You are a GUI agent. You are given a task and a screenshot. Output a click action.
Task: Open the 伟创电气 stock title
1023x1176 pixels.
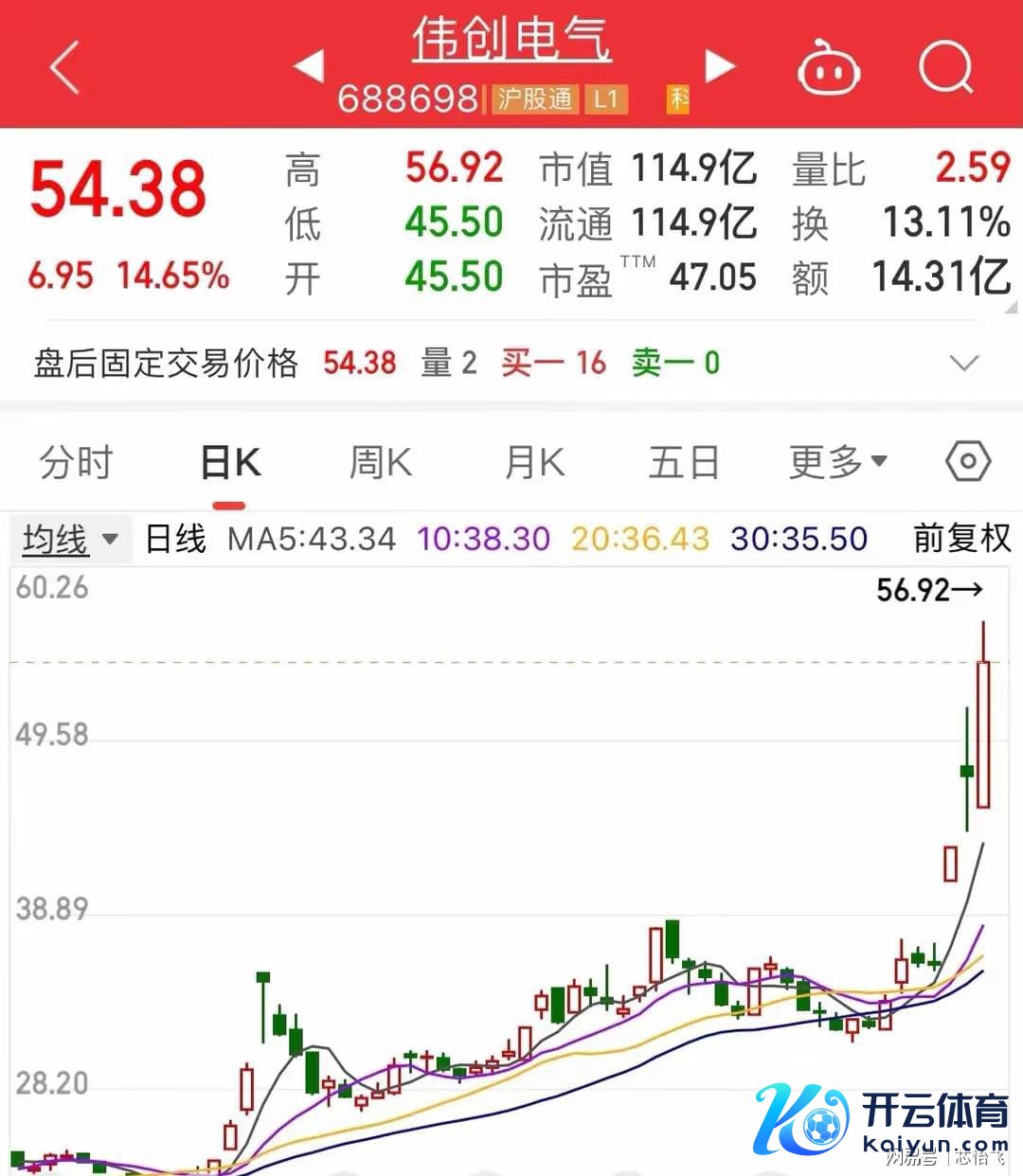click(511, 40)
